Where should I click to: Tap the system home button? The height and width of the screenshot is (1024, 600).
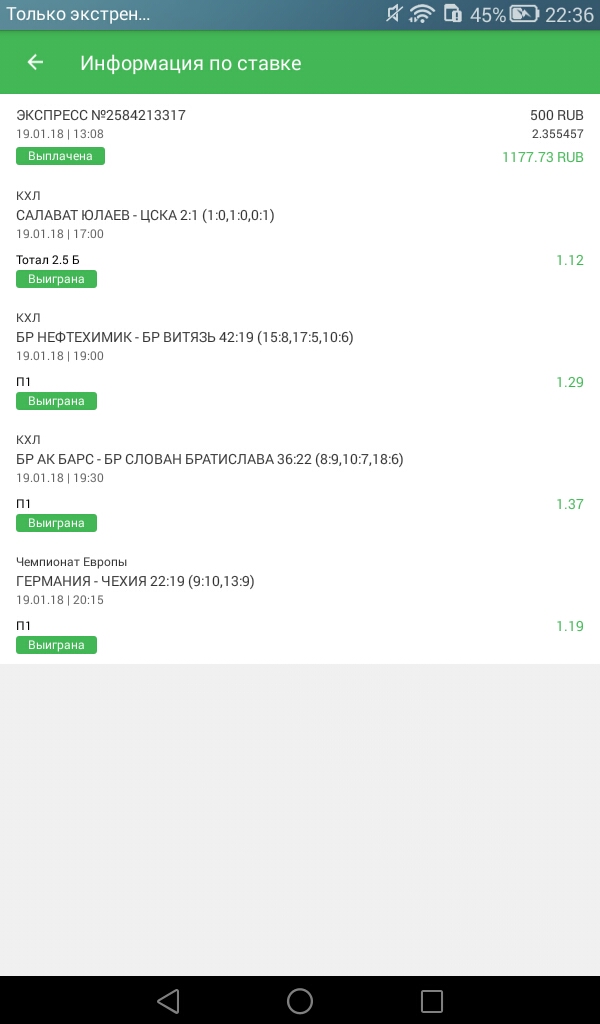point(300,1000)
